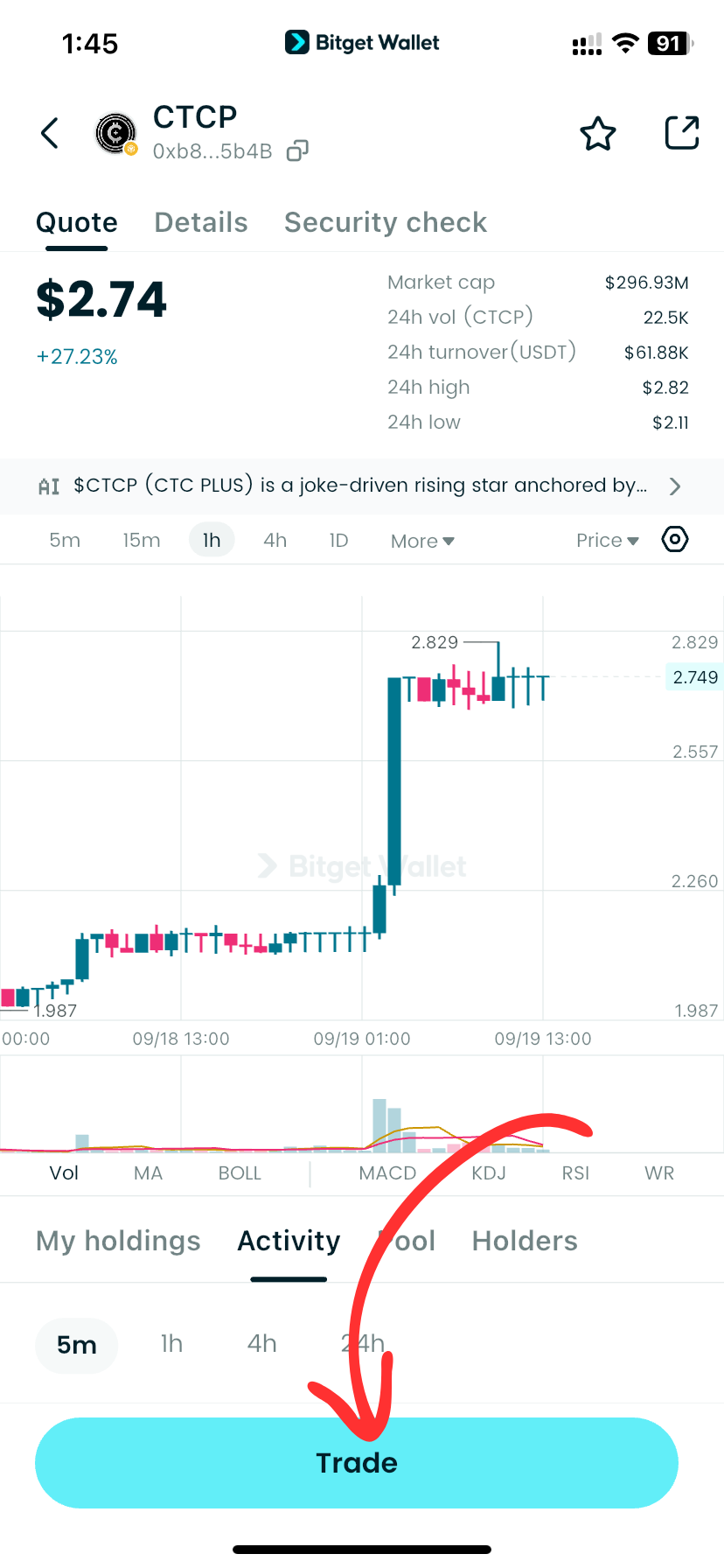
Task: Copy the CTCP contract address
Action: 297,151
